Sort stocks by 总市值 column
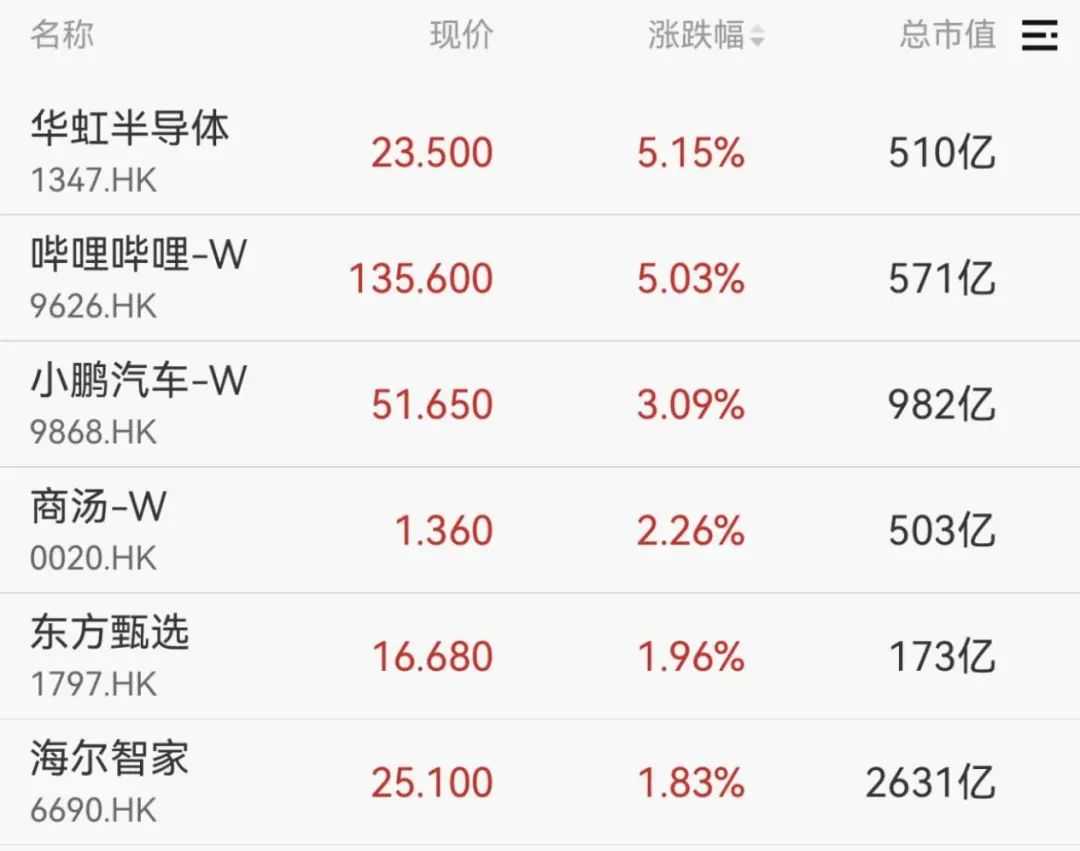The width and height of the screenshot is (1080, 851). 947,36
